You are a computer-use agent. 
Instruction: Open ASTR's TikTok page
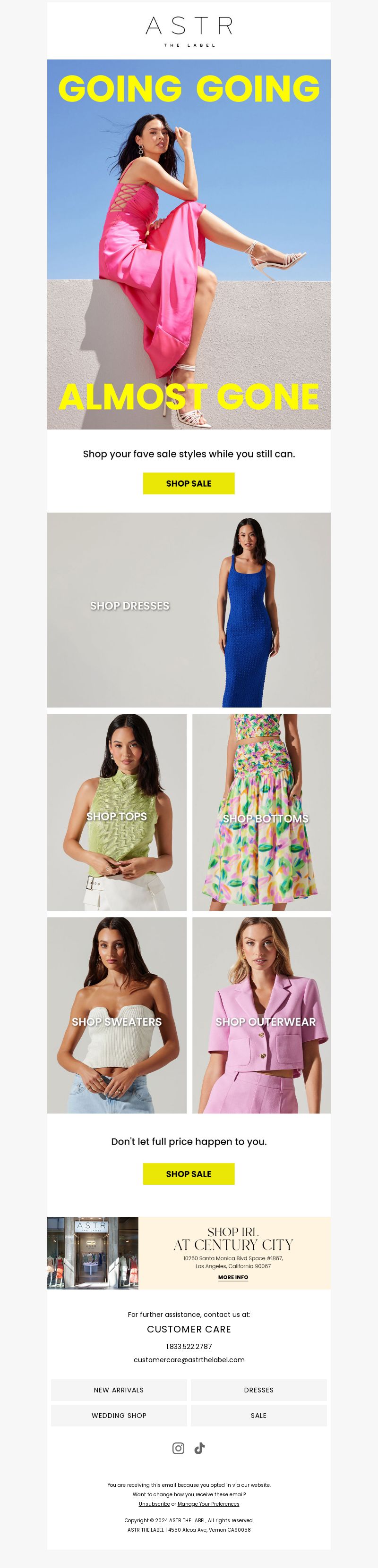(x=199, y=1448)
